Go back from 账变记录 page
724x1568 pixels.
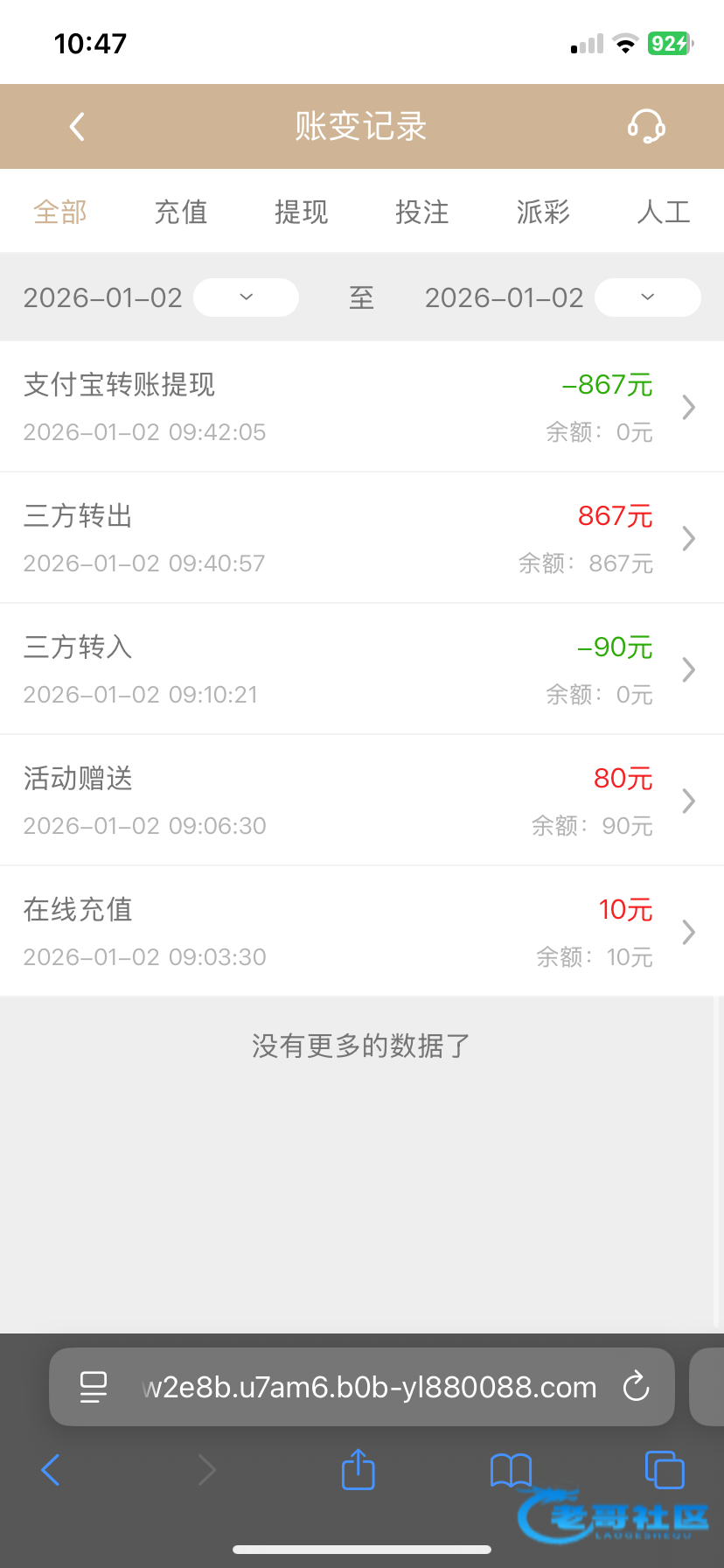(x=77, y=127)
